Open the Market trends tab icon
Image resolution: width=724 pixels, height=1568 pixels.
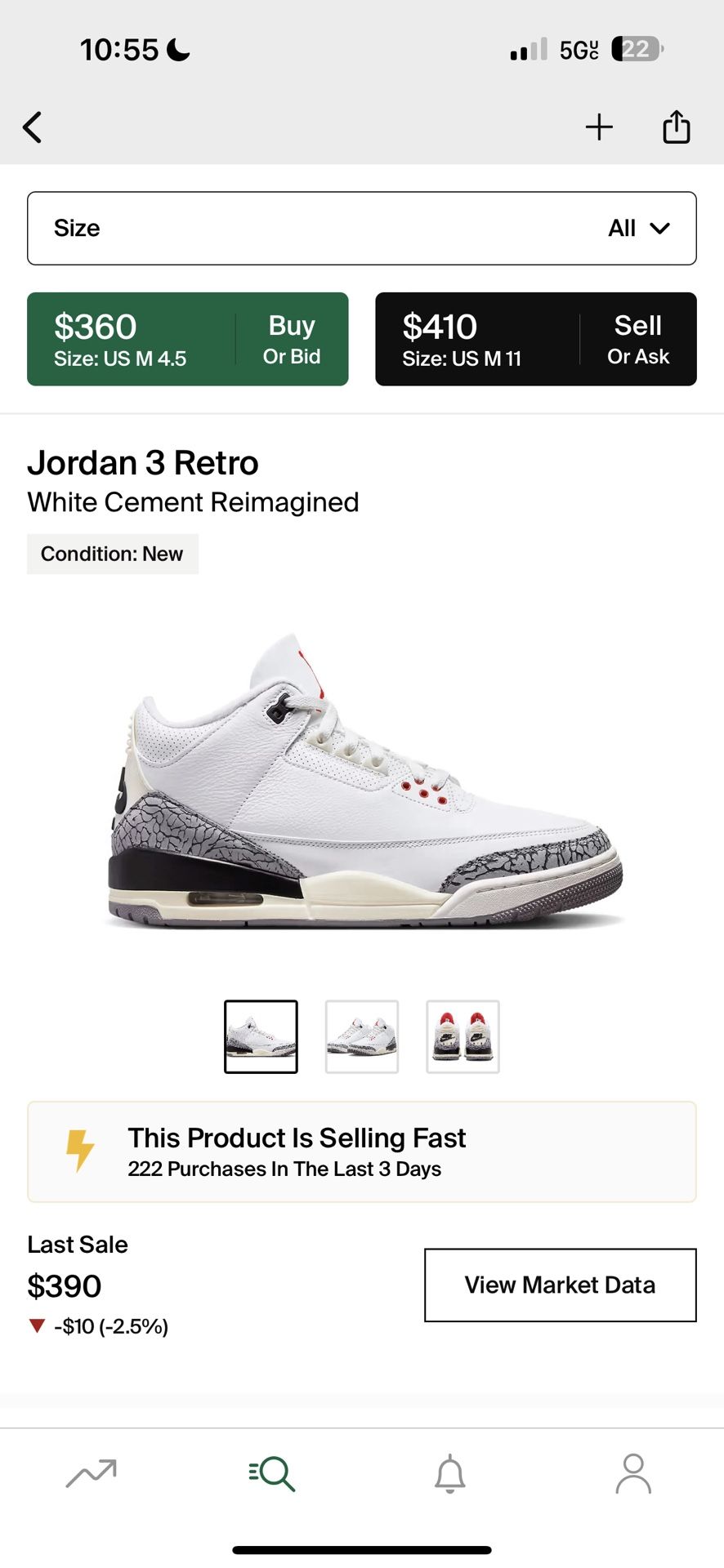[x=90, y=1474]
